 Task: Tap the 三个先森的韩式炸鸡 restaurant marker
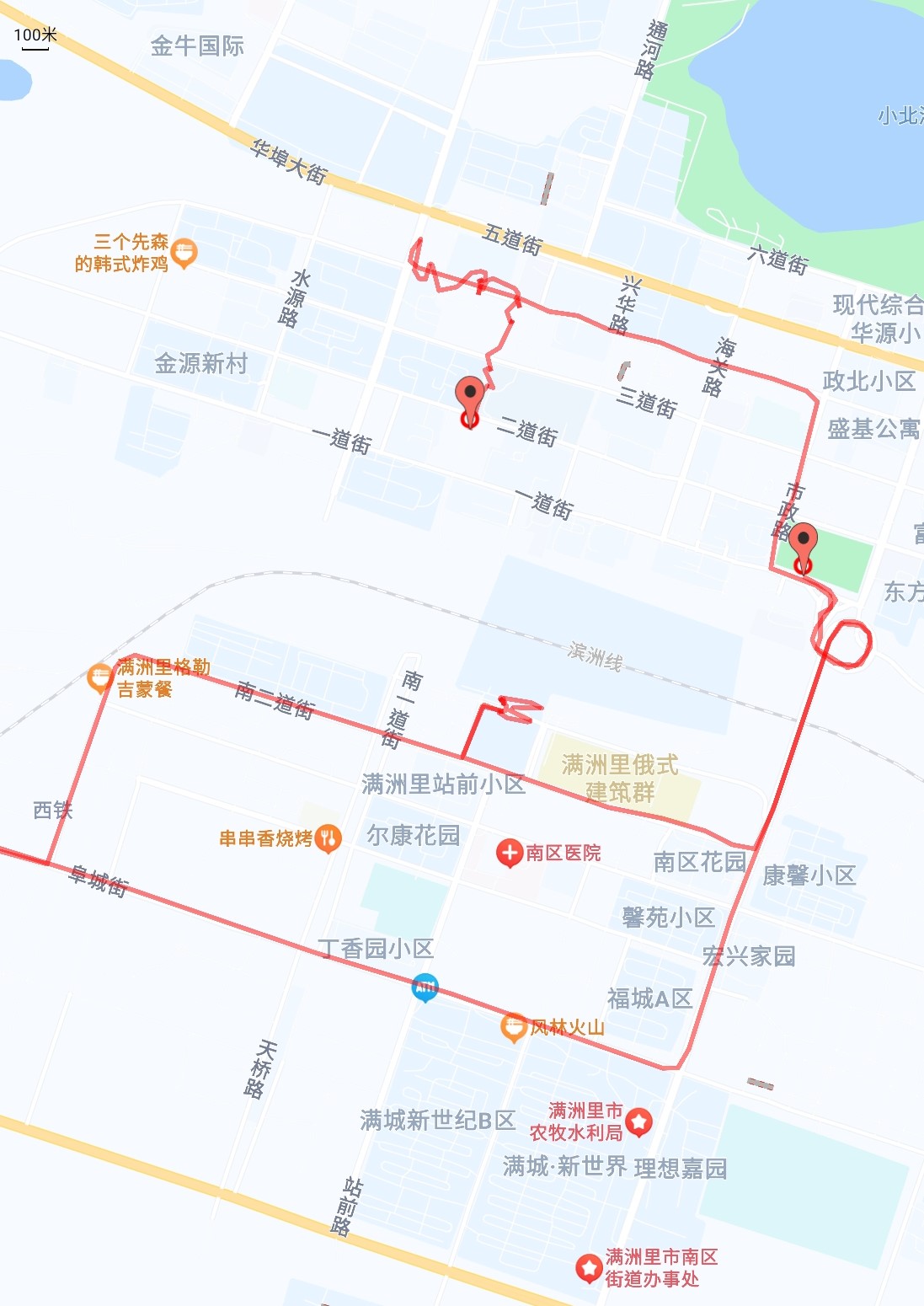click(x=184, y=252)
